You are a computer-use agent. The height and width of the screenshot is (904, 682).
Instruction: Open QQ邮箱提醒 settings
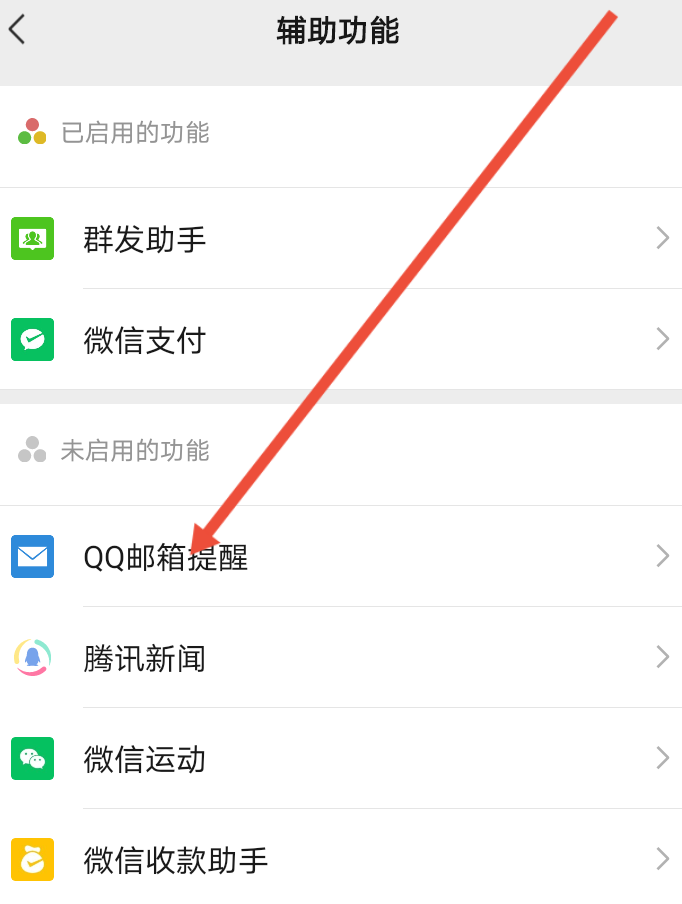pyautogui.click(x=340, y=557)
